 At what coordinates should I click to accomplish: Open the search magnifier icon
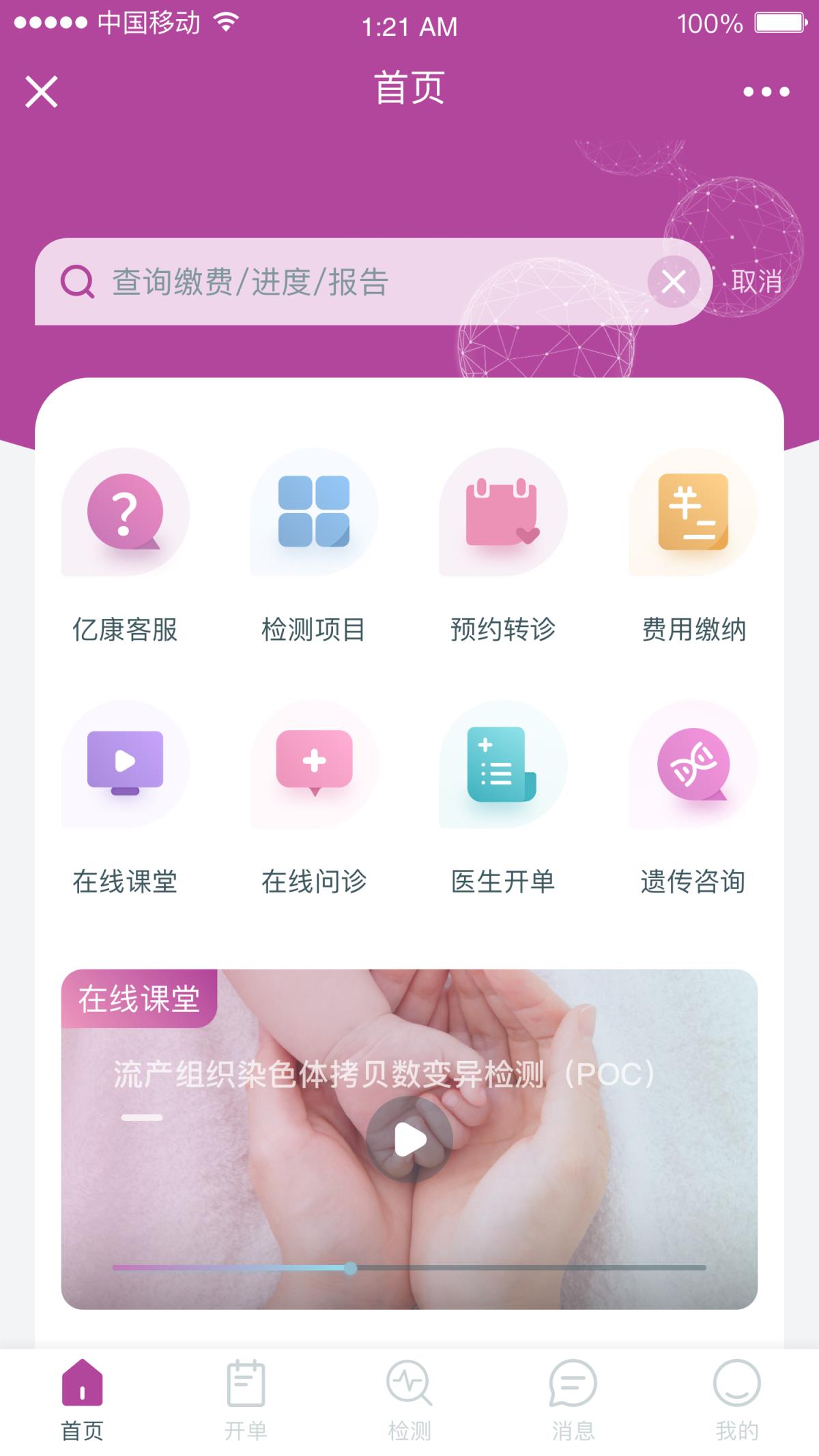tap(77, 281)
